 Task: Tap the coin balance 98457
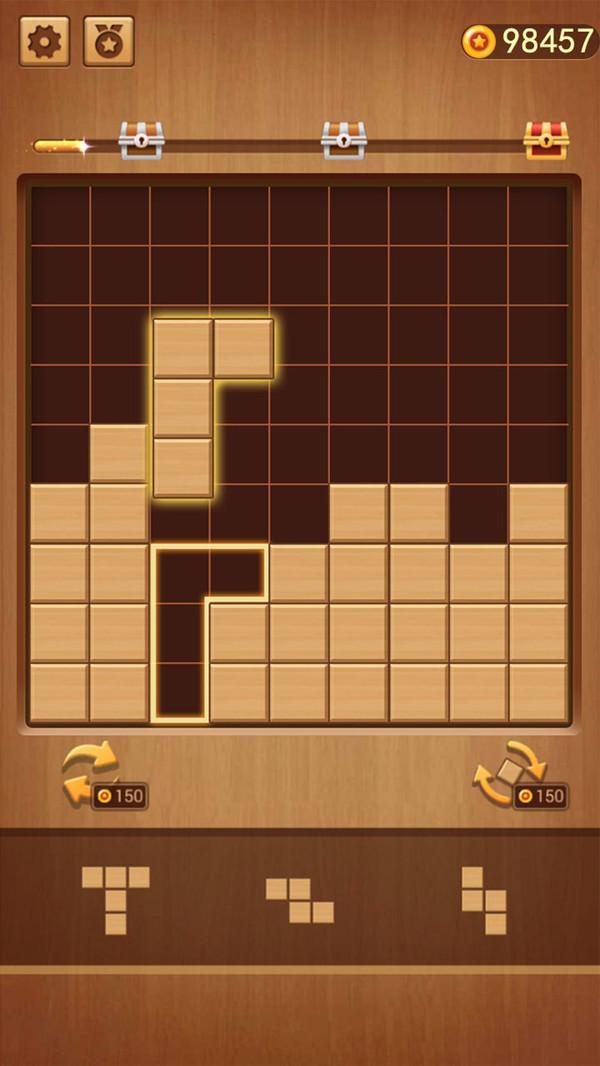coord(529,41)
